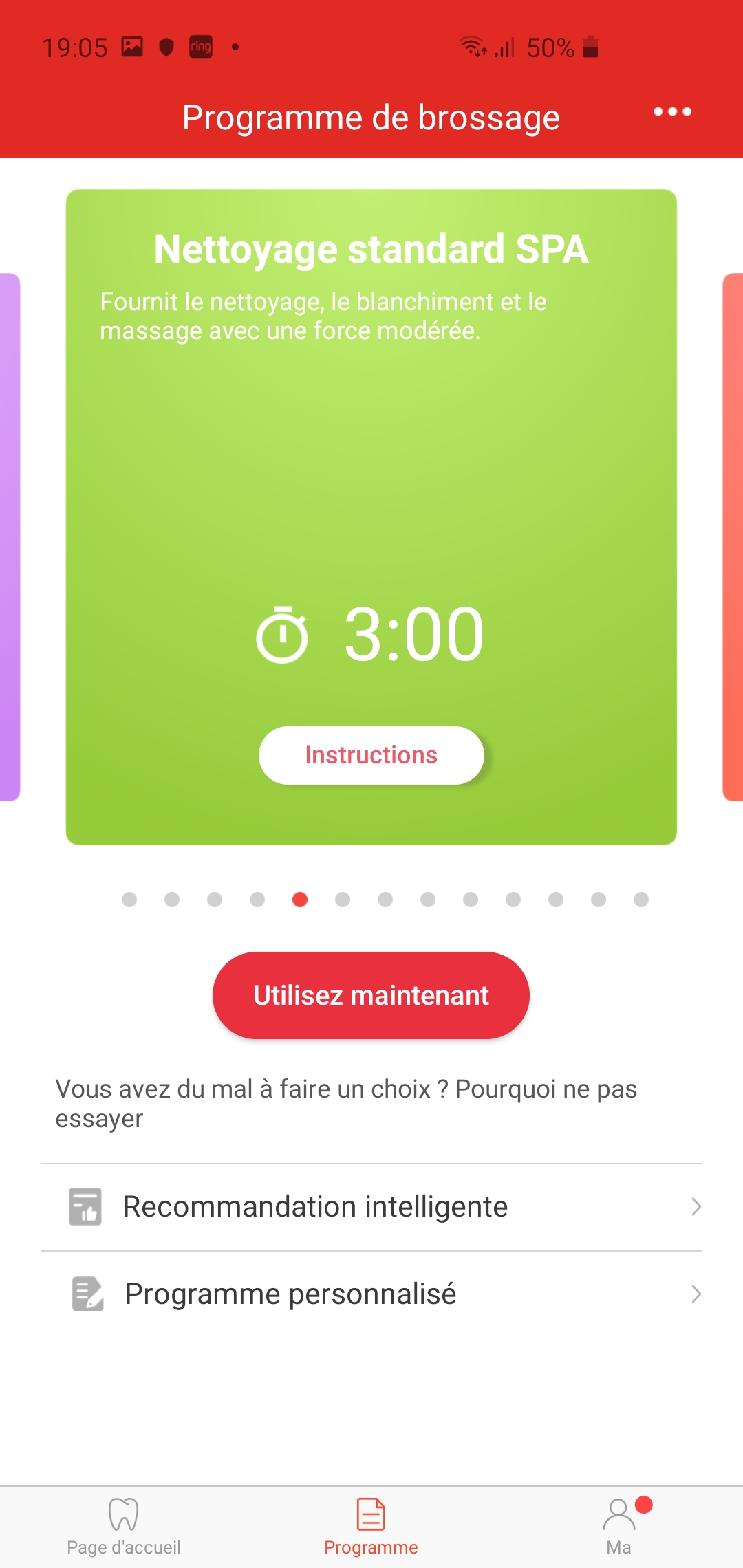The width and height of the screenshot is (743, 1568).
Task: Open Instructions for Nettoyage standard SPA
Action: click(371, 755)
